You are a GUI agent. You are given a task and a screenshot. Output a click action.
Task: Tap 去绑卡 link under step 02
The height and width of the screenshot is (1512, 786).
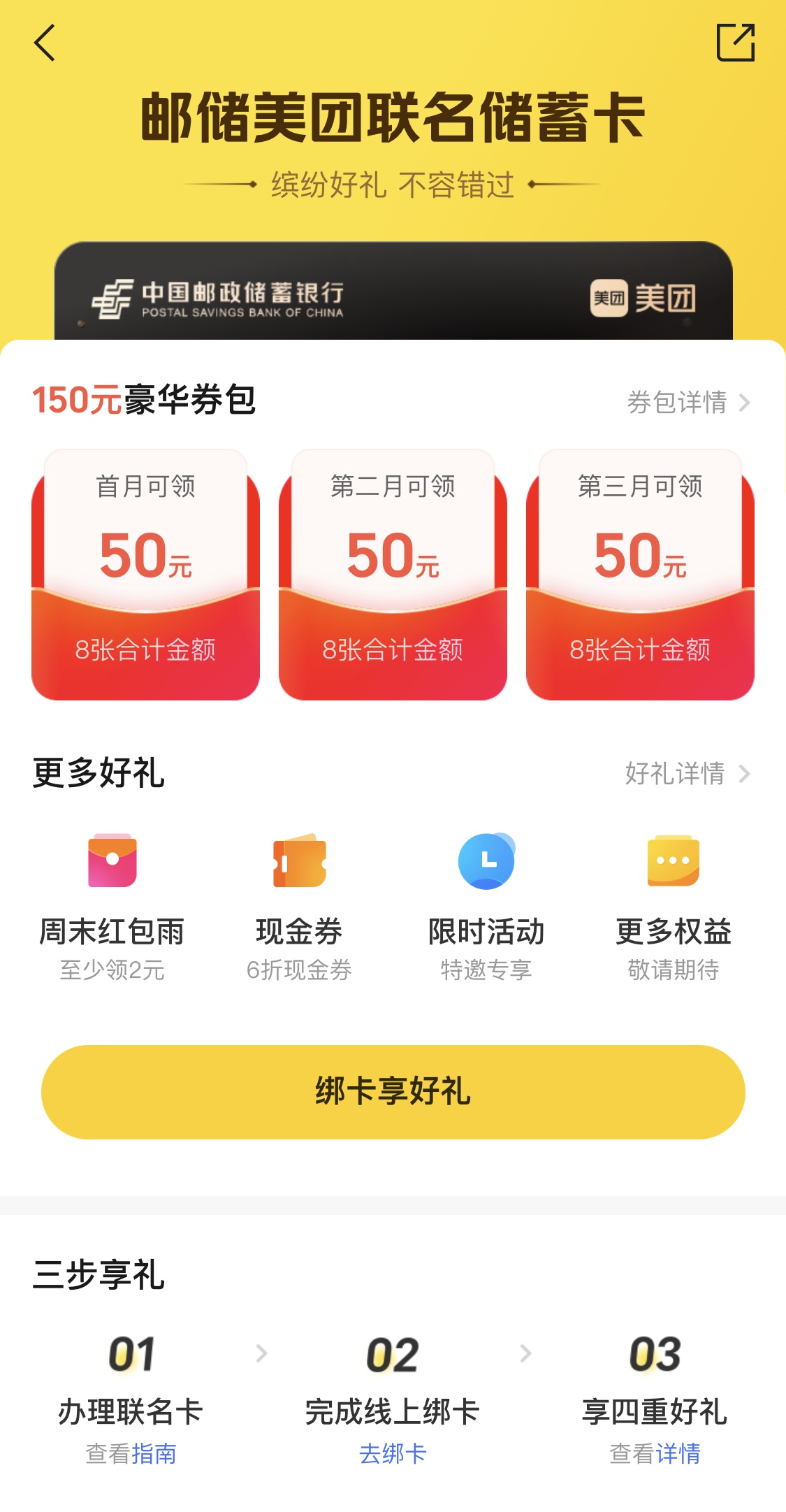(393, 1453)
